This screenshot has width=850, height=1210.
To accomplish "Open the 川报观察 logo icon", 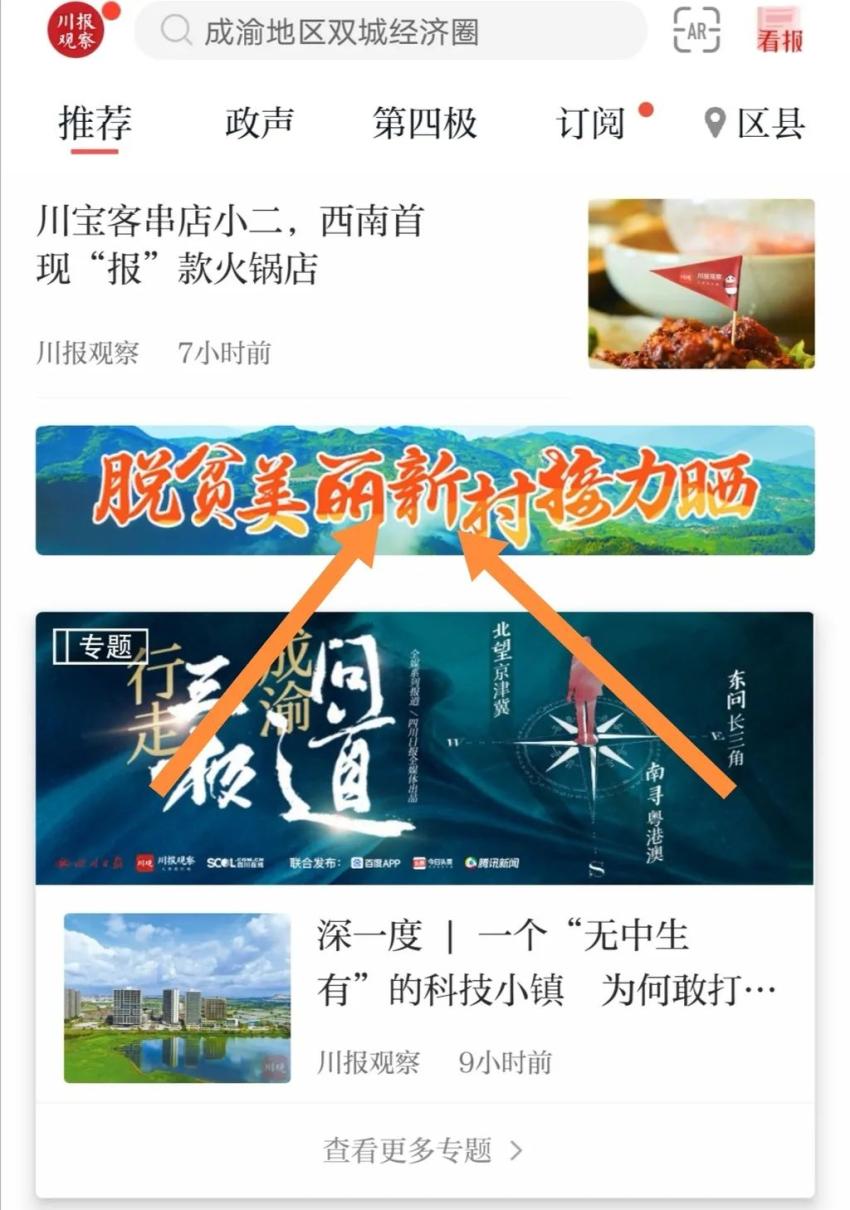I will [x=75, y=31].
